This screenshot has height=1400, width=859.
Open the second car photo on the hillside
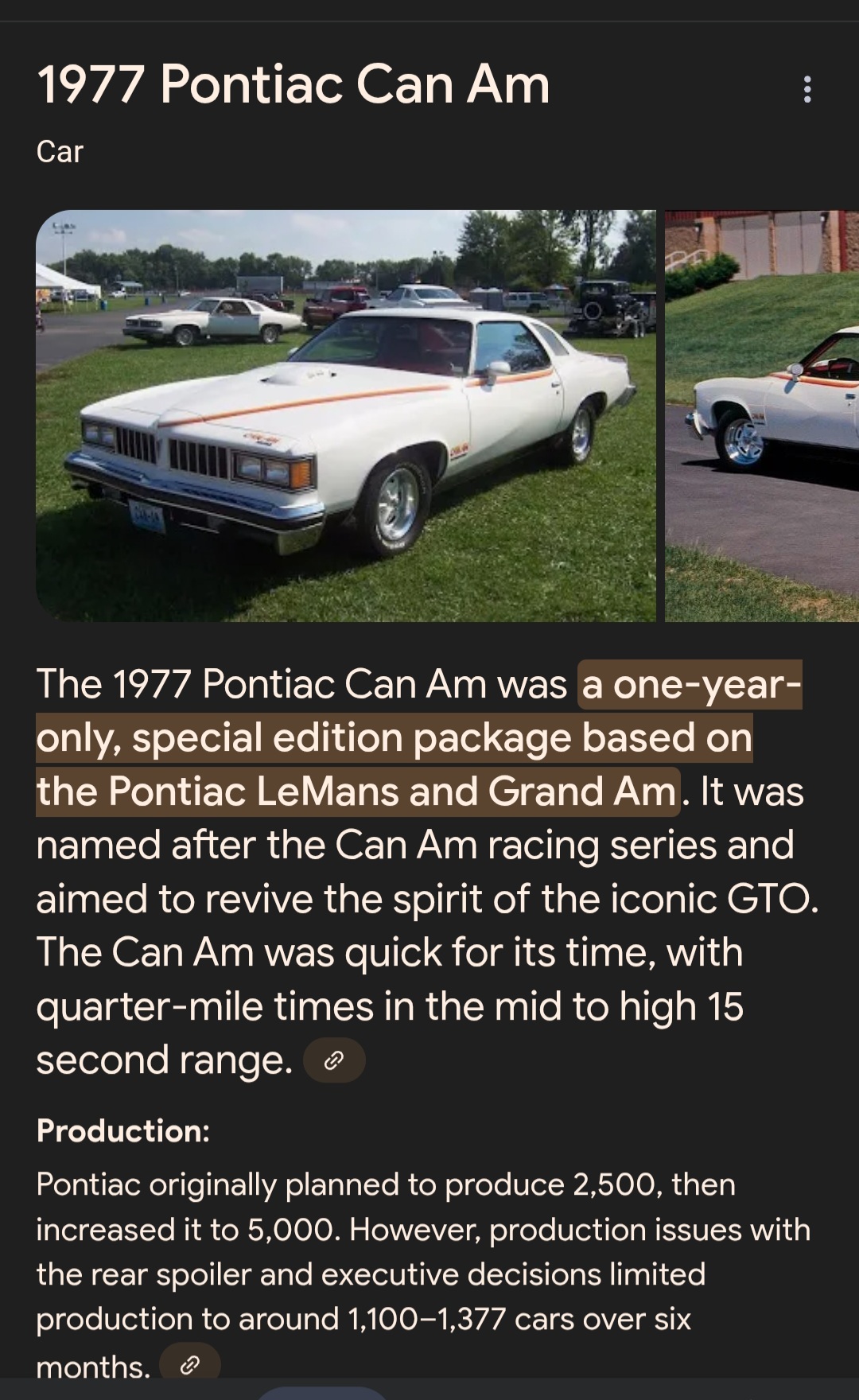[762, 415]
